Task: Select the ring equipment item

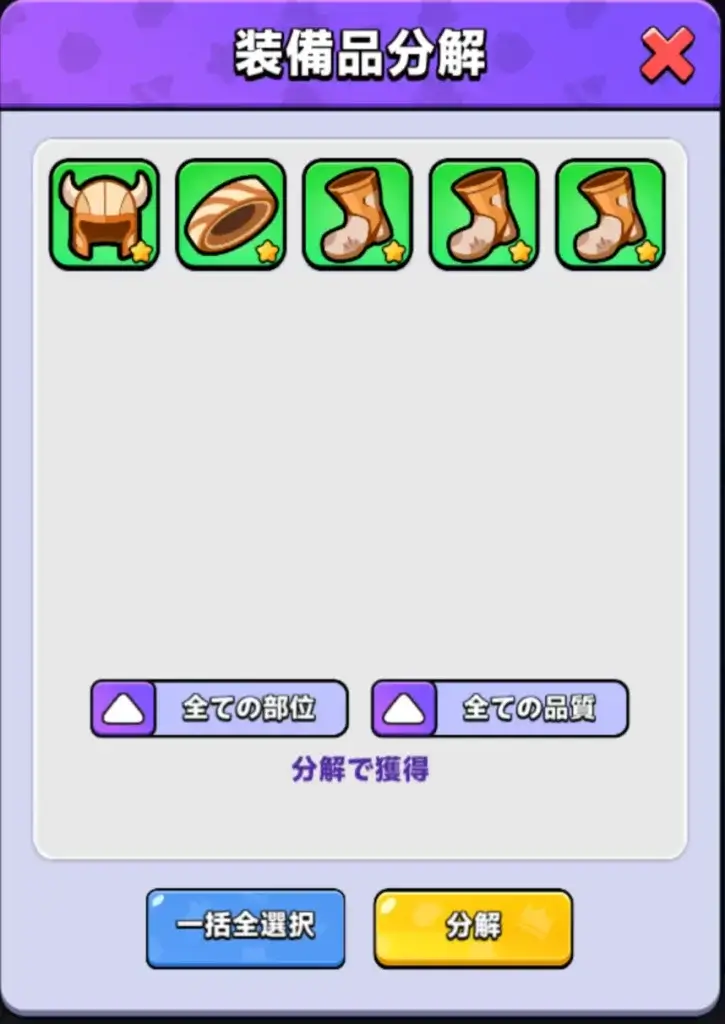Action: click(x=231, y=215)
